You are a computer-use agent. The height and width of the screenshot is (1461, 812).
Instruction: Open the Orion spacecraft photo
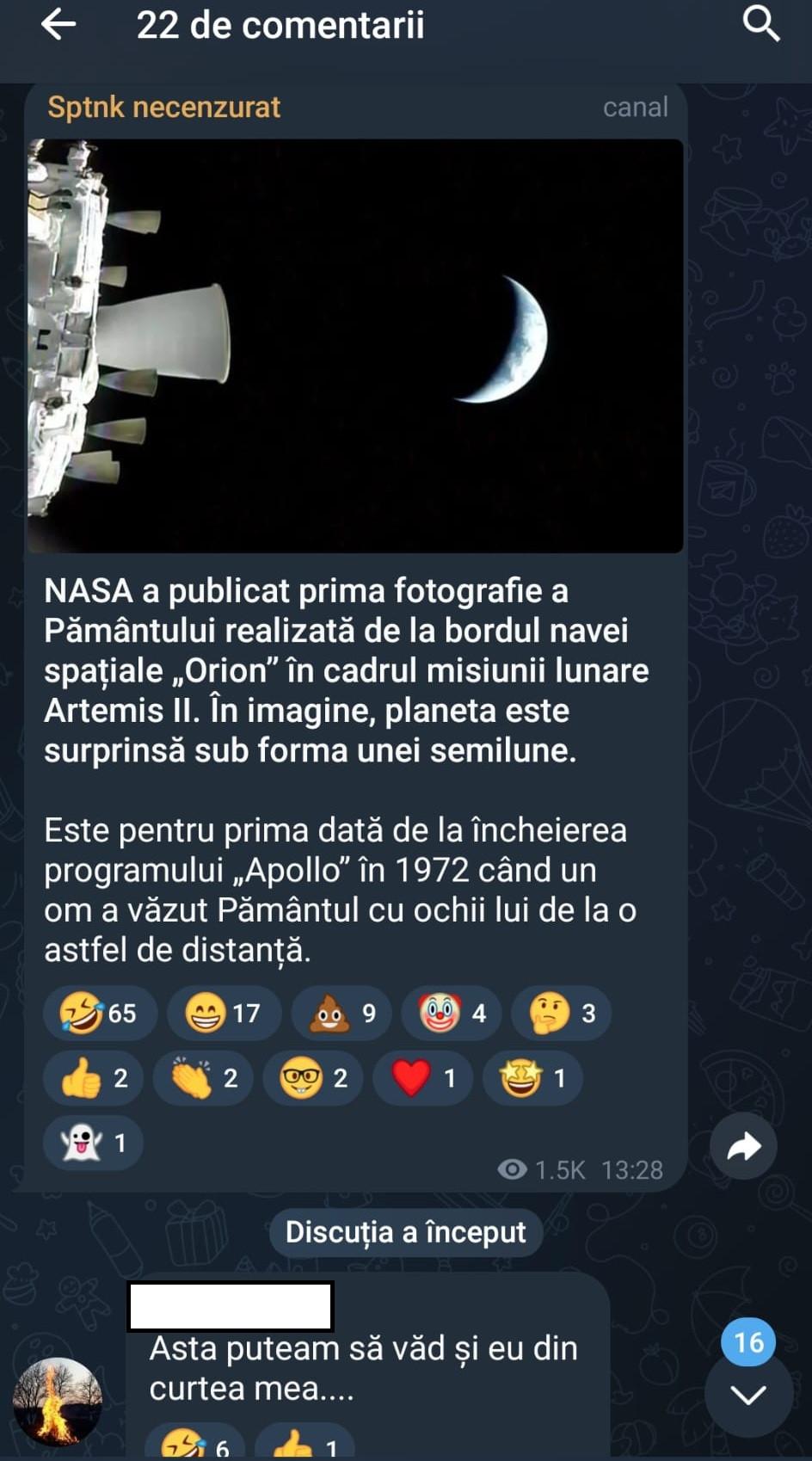[355, 342]
